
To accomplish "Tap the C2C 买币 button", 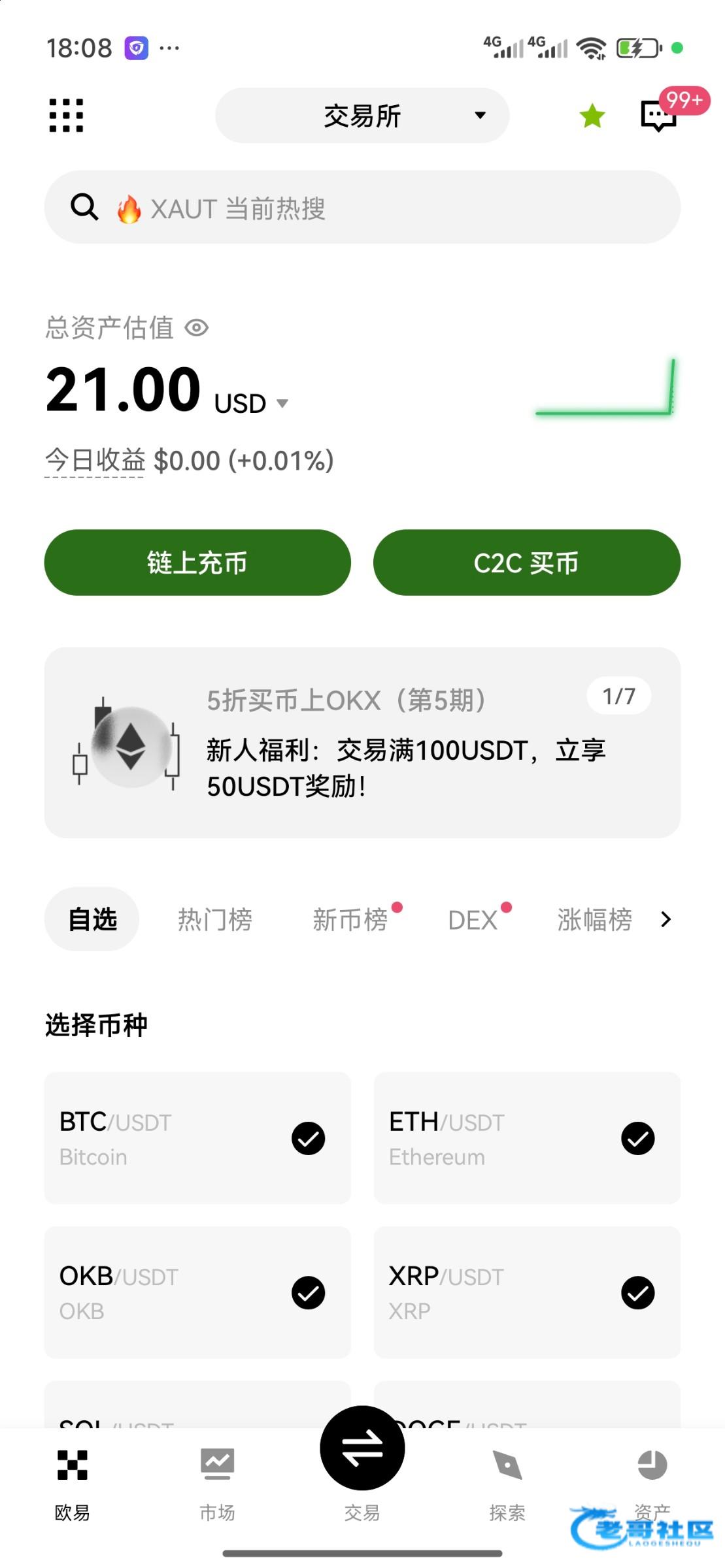I will 526,563.
